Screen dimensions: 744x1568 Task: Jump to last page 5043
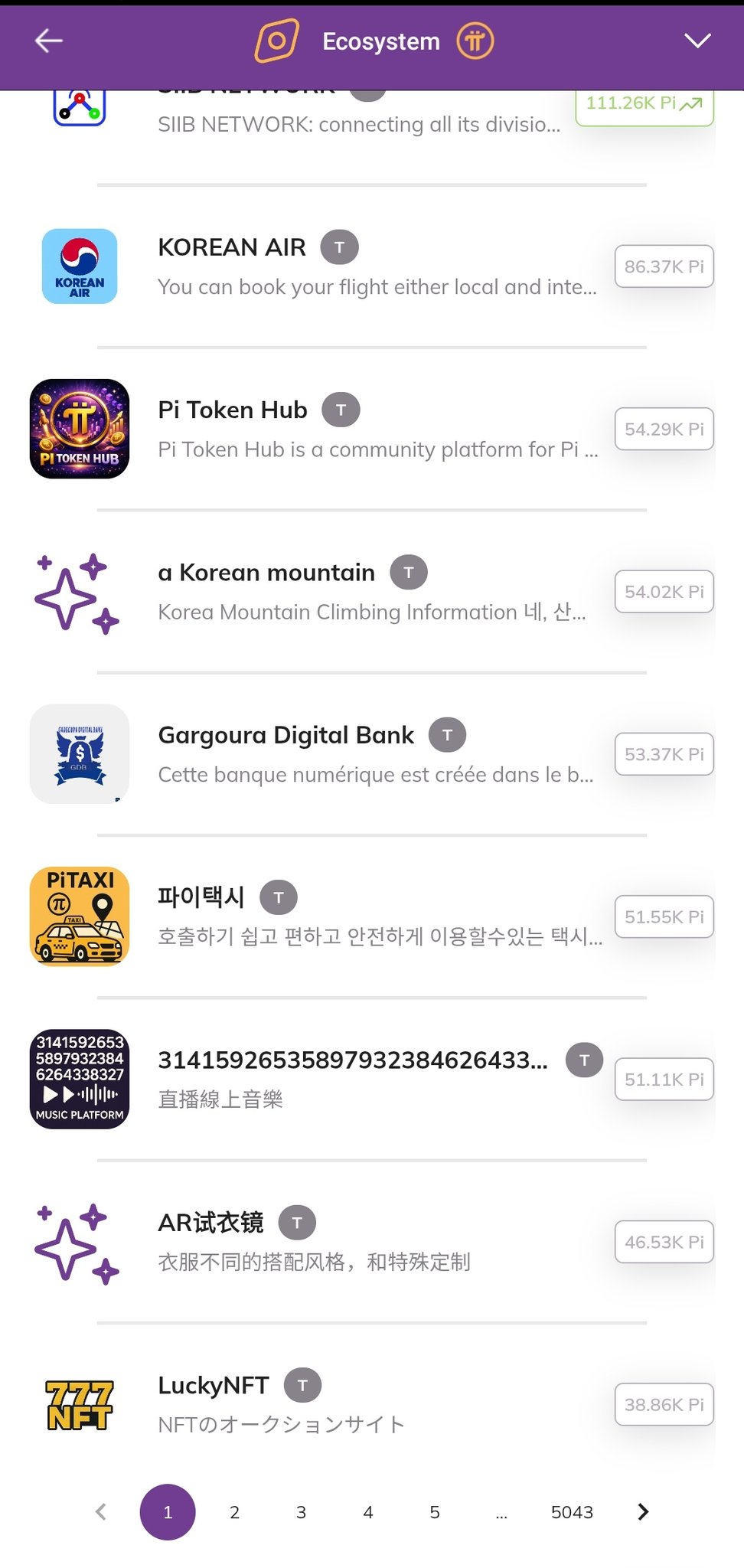pos(572,1512)
